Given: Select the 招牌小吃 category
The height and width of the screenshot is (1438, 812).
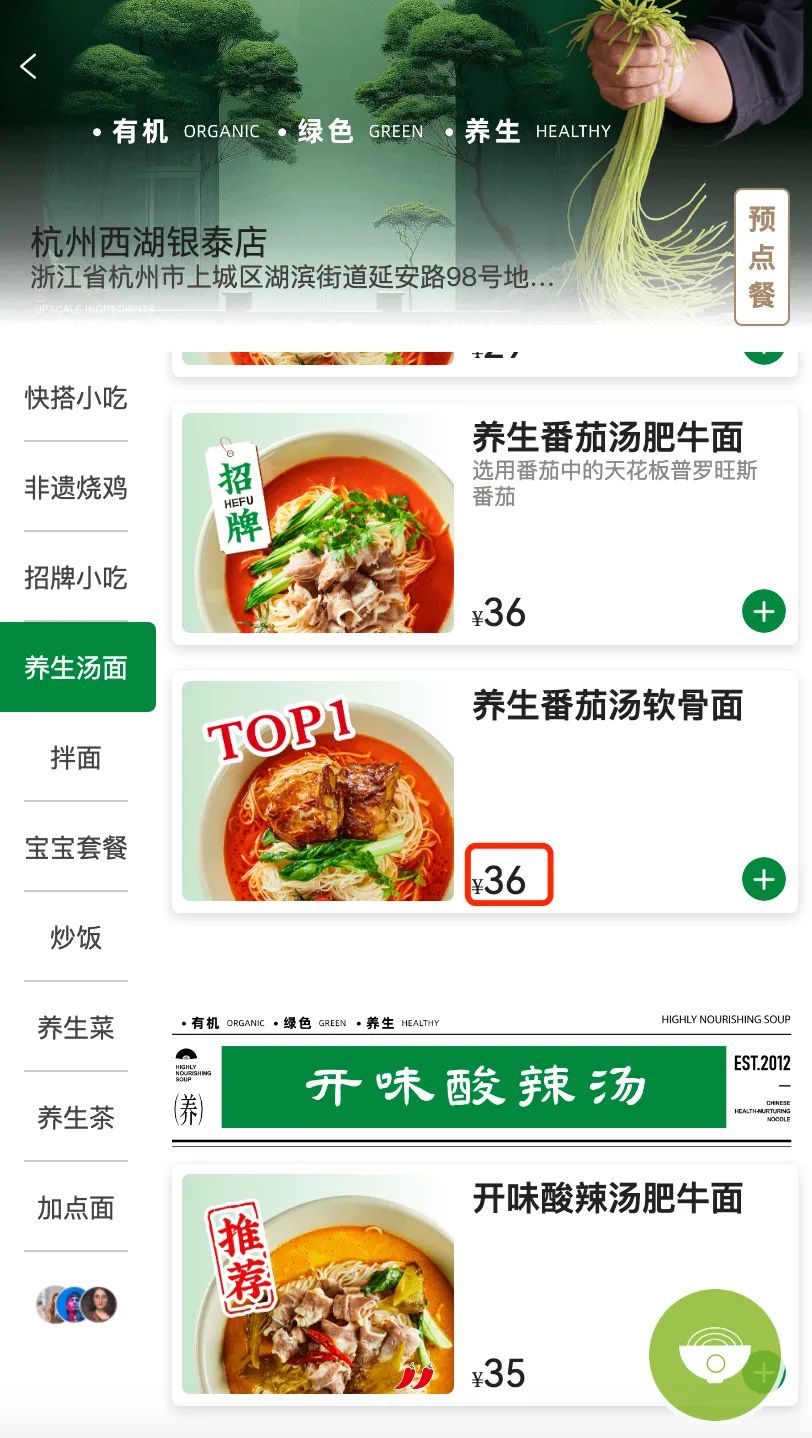Looking at the screenshot, I should 76,578.
